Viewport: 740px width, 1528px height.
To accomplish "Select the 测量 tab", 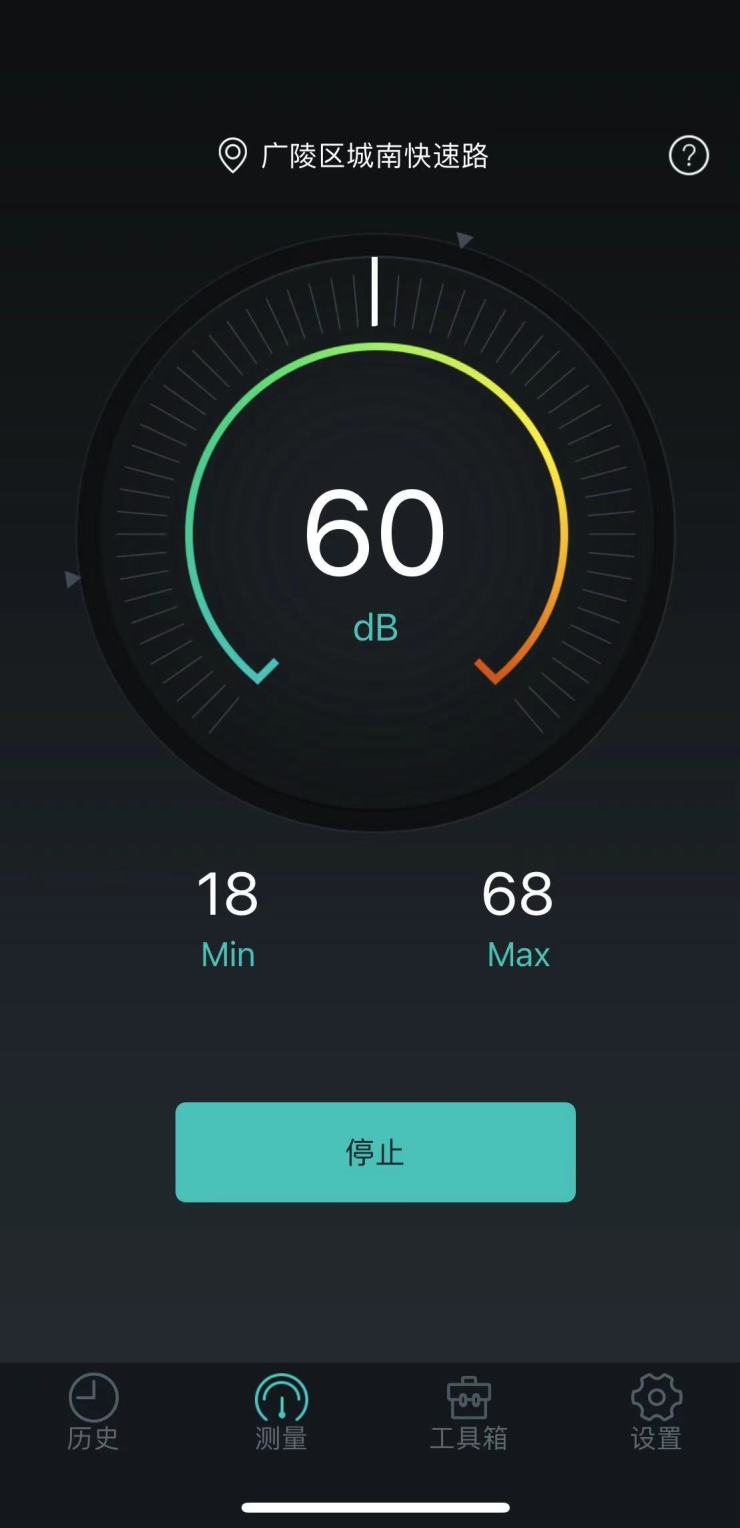I will [x=281, y=1413].
